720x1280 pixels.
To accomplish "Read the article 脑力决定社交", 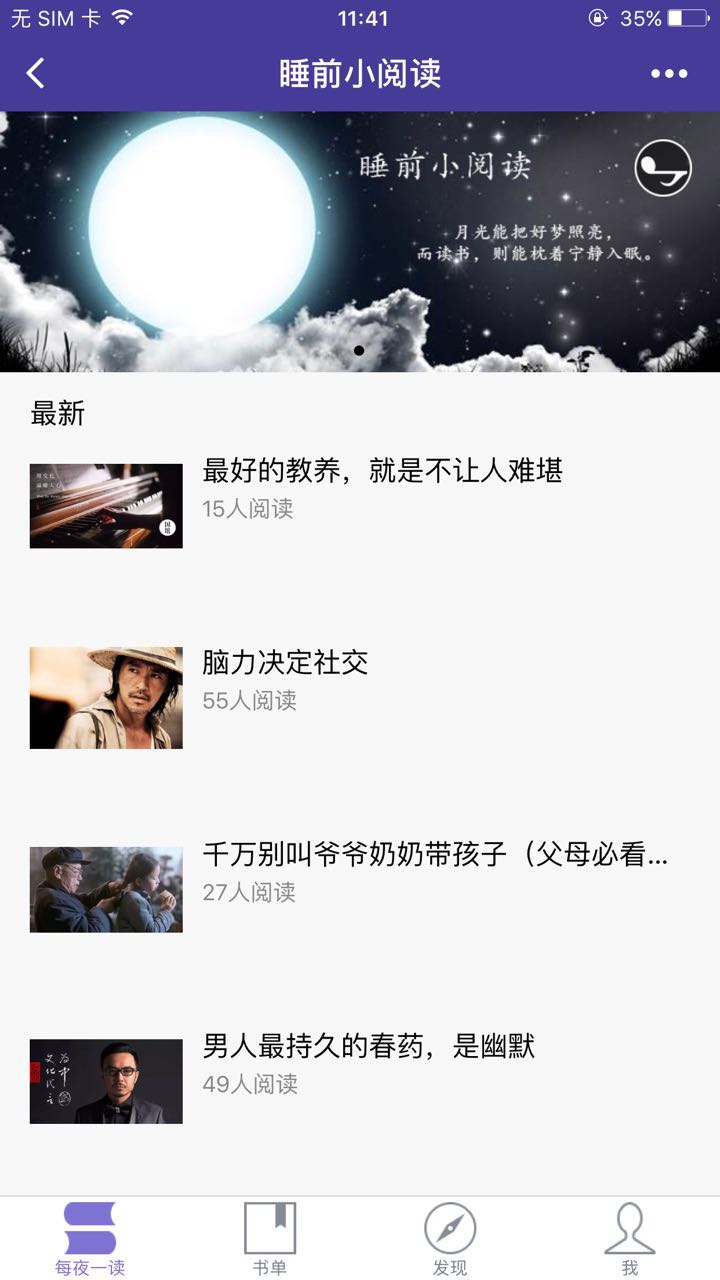I will [x=285, y=662].
